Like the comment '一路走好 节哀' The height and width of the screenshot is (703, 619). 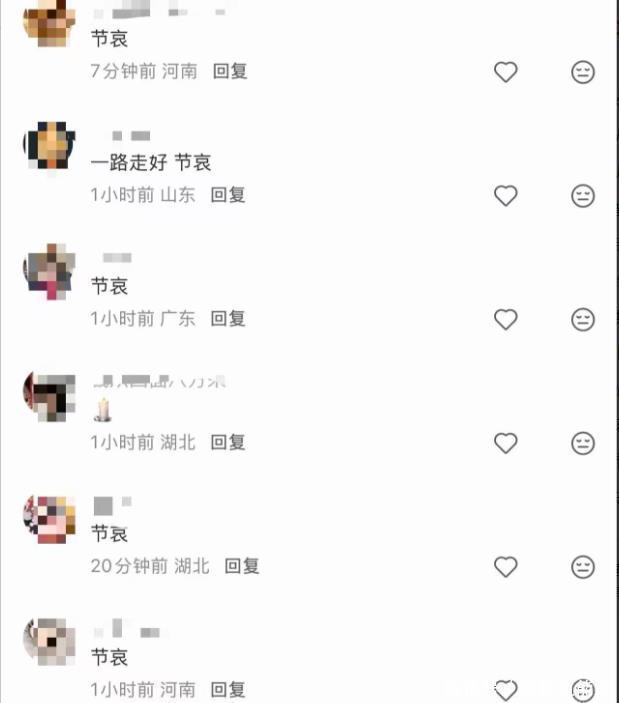[506, 196]
